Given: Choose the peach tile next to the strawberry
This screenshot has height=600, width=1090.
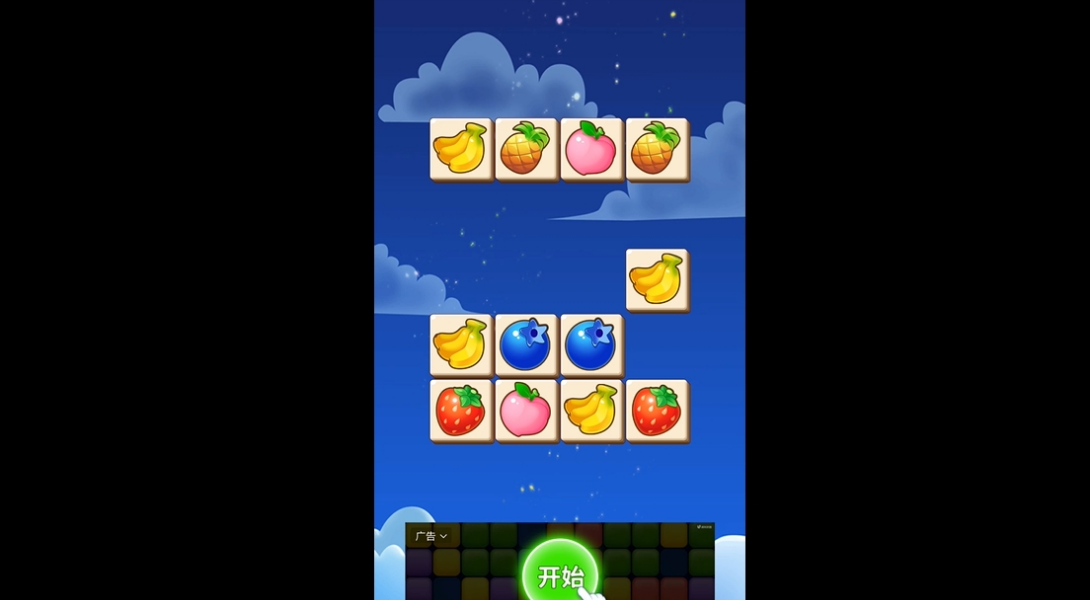Looking at the screenshot, I should (526, 410).
